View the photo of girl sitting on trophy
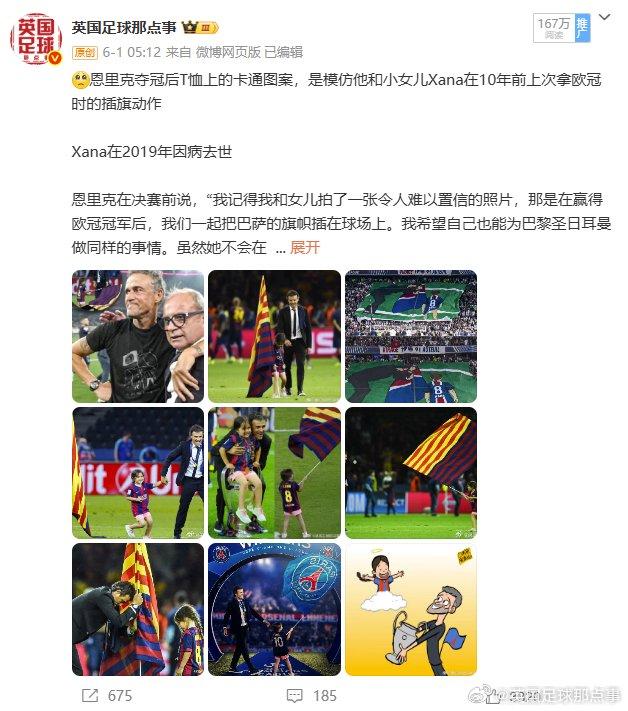Image resolution: width=628 pixels, height=711 pixels. tap(274, 473)
